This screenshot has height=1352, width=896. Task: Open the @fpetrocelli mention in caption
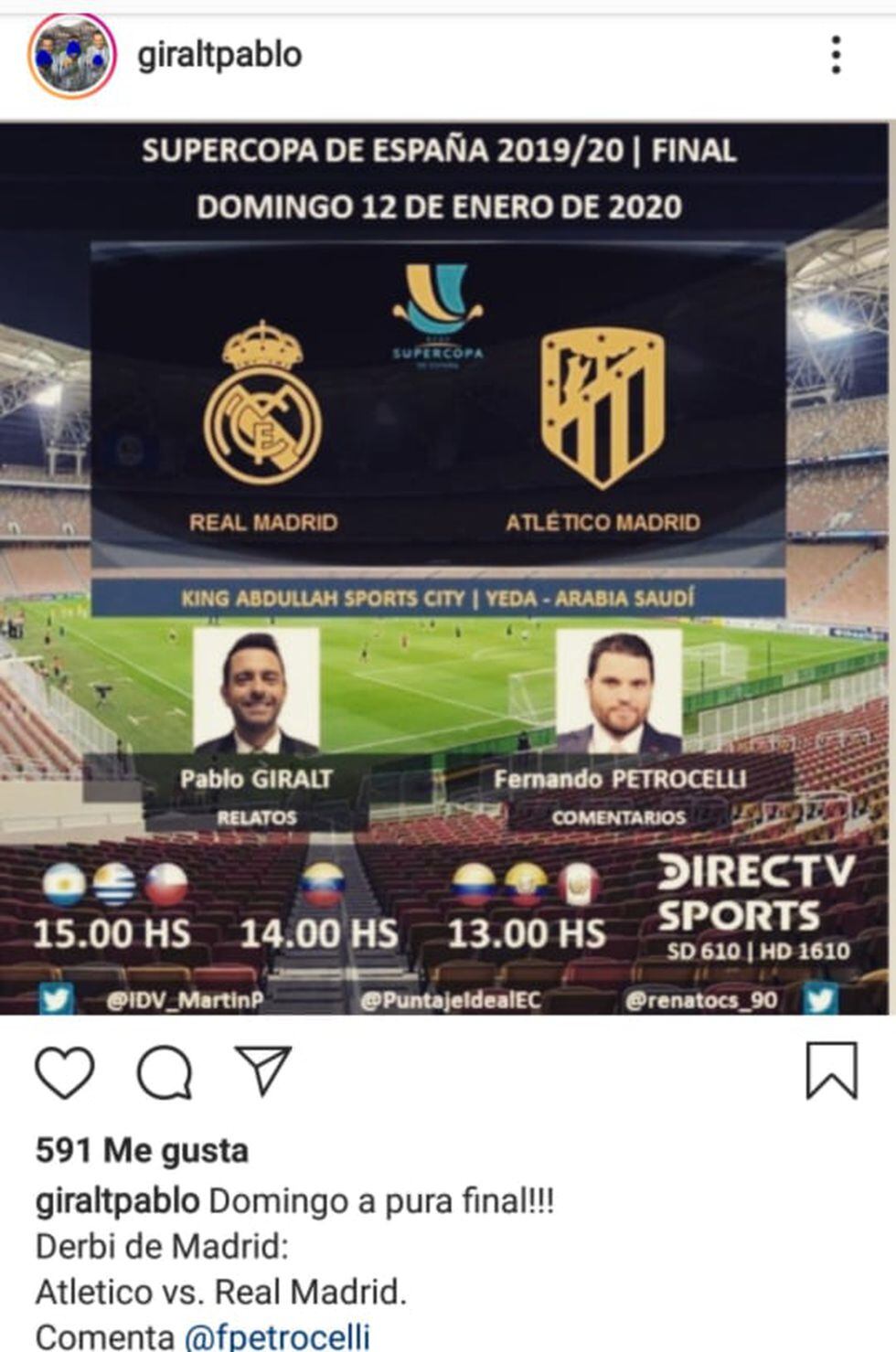277,1336
